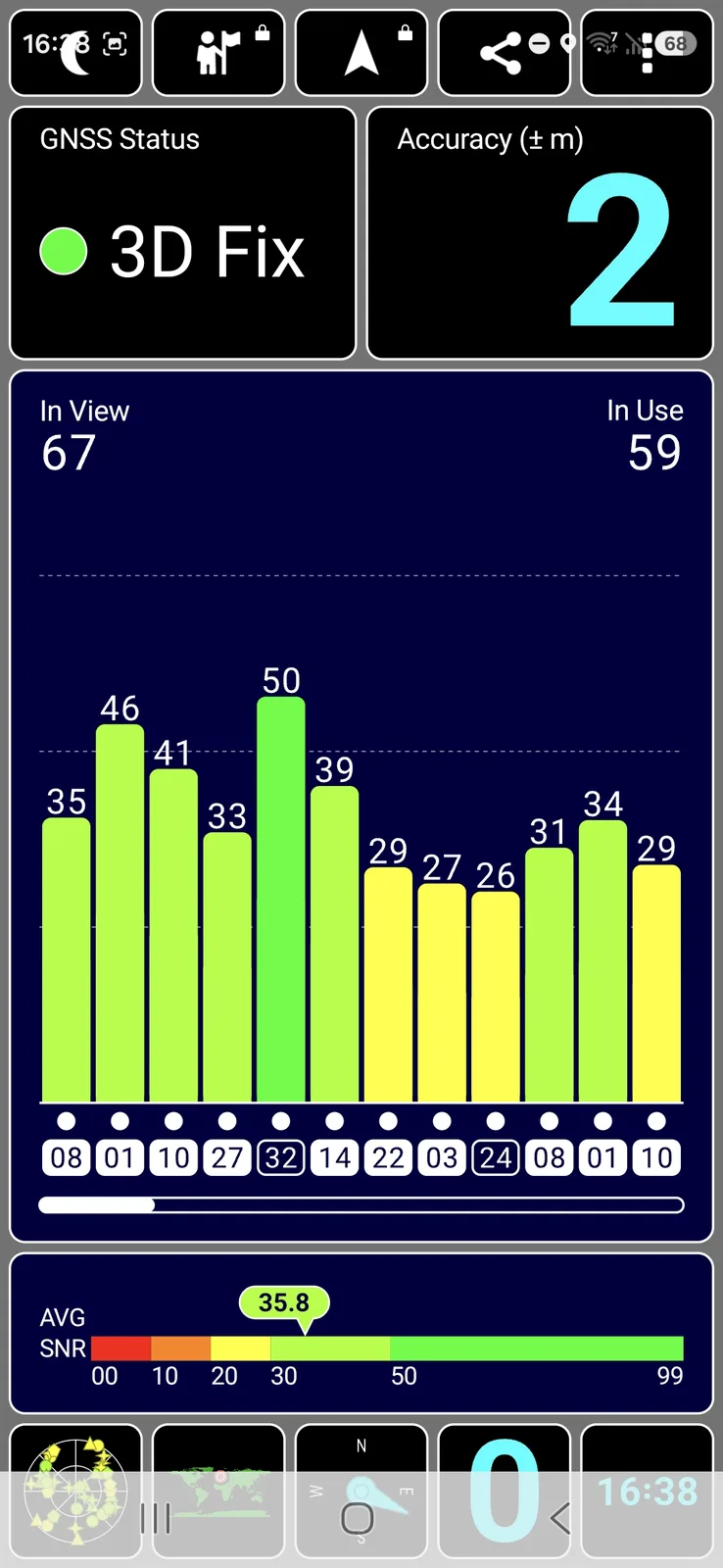723x1568 pixels.
Task: Open the satellite sky view tile
Action: click(x=75, y=1490)
